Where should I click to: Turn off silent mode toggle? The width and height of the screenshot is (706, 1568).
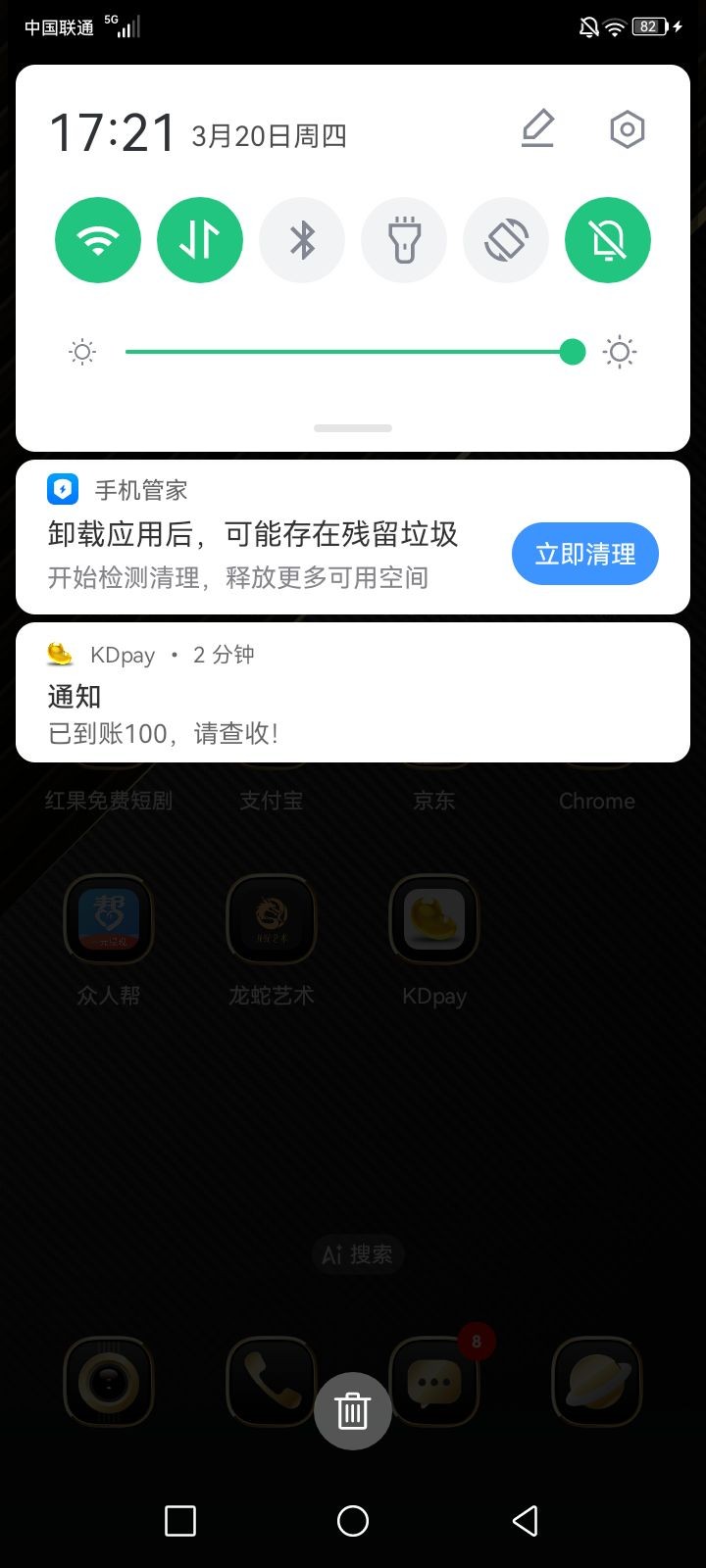click(x=608, y=240)
